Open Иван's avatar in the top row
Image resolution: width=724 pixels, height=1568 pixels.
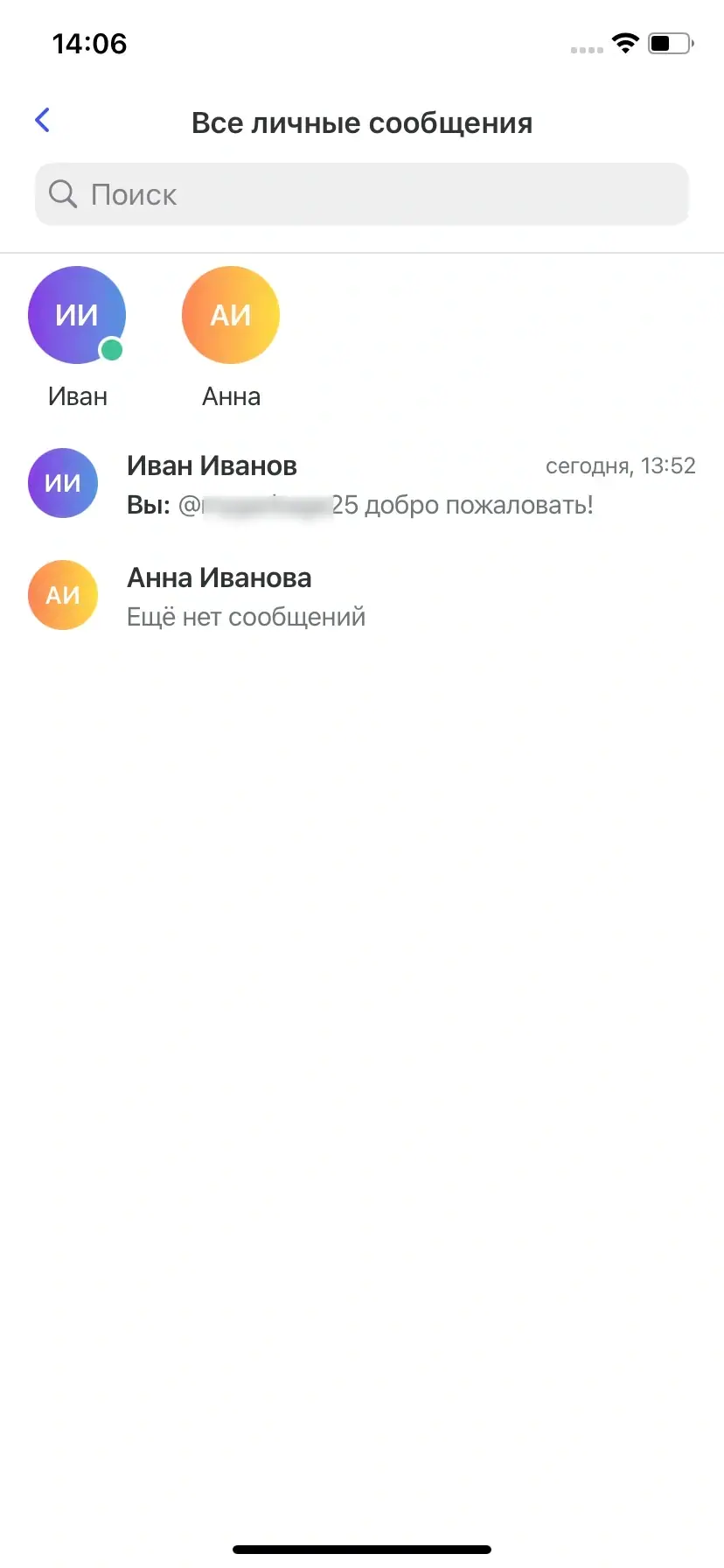[x=77, y=316]
